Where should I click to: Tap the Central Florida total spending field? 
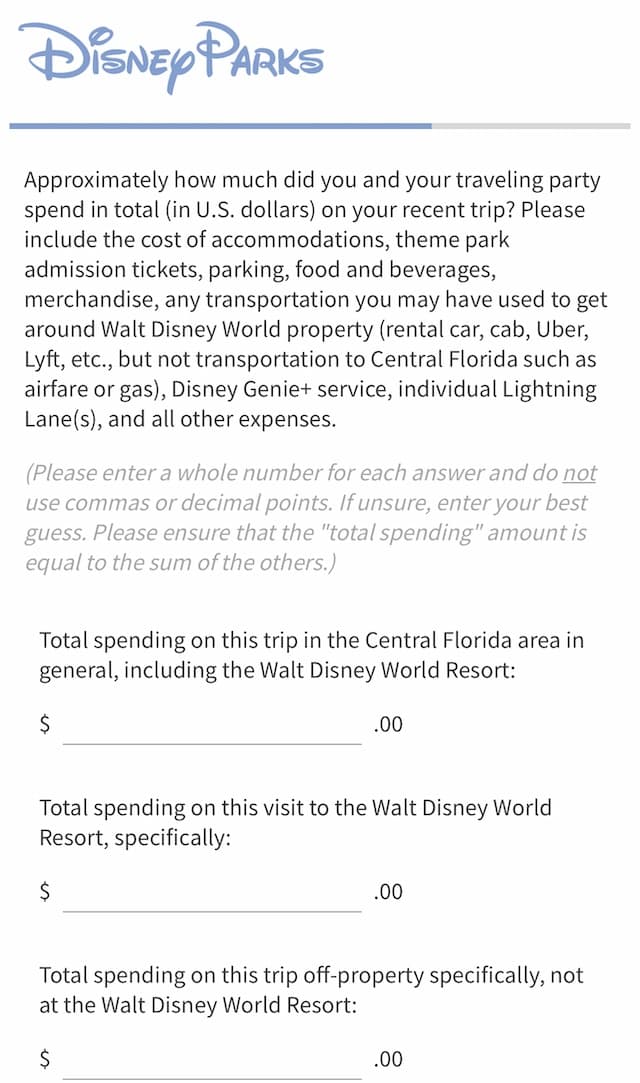tap(212, 725)
